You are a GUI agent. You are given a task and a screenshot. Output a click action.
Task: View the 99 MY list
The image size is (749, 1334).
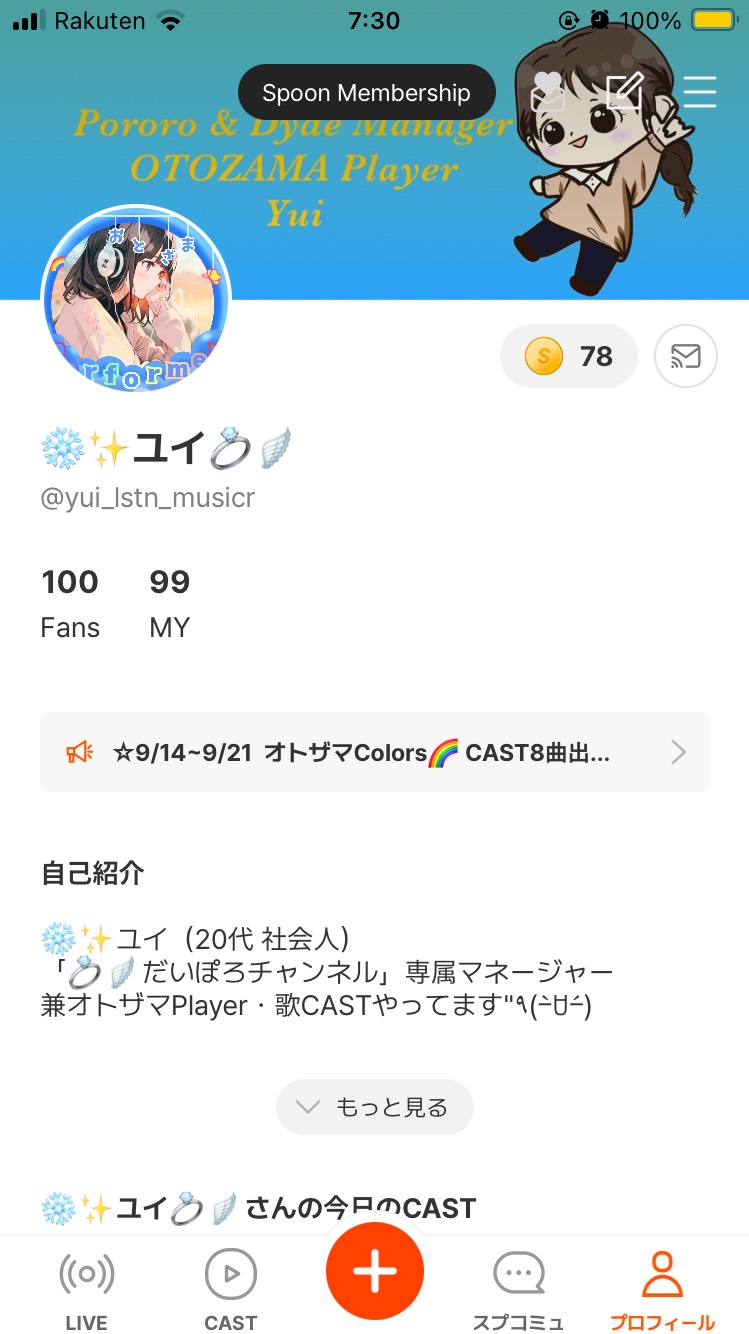(170, 603)
